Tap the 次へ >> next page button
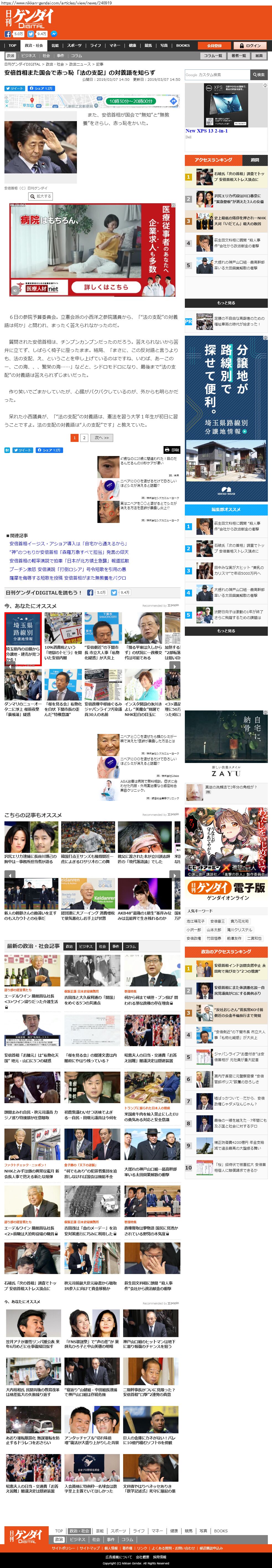This screenshot has width=272, height=1568. tap(101, 438)
